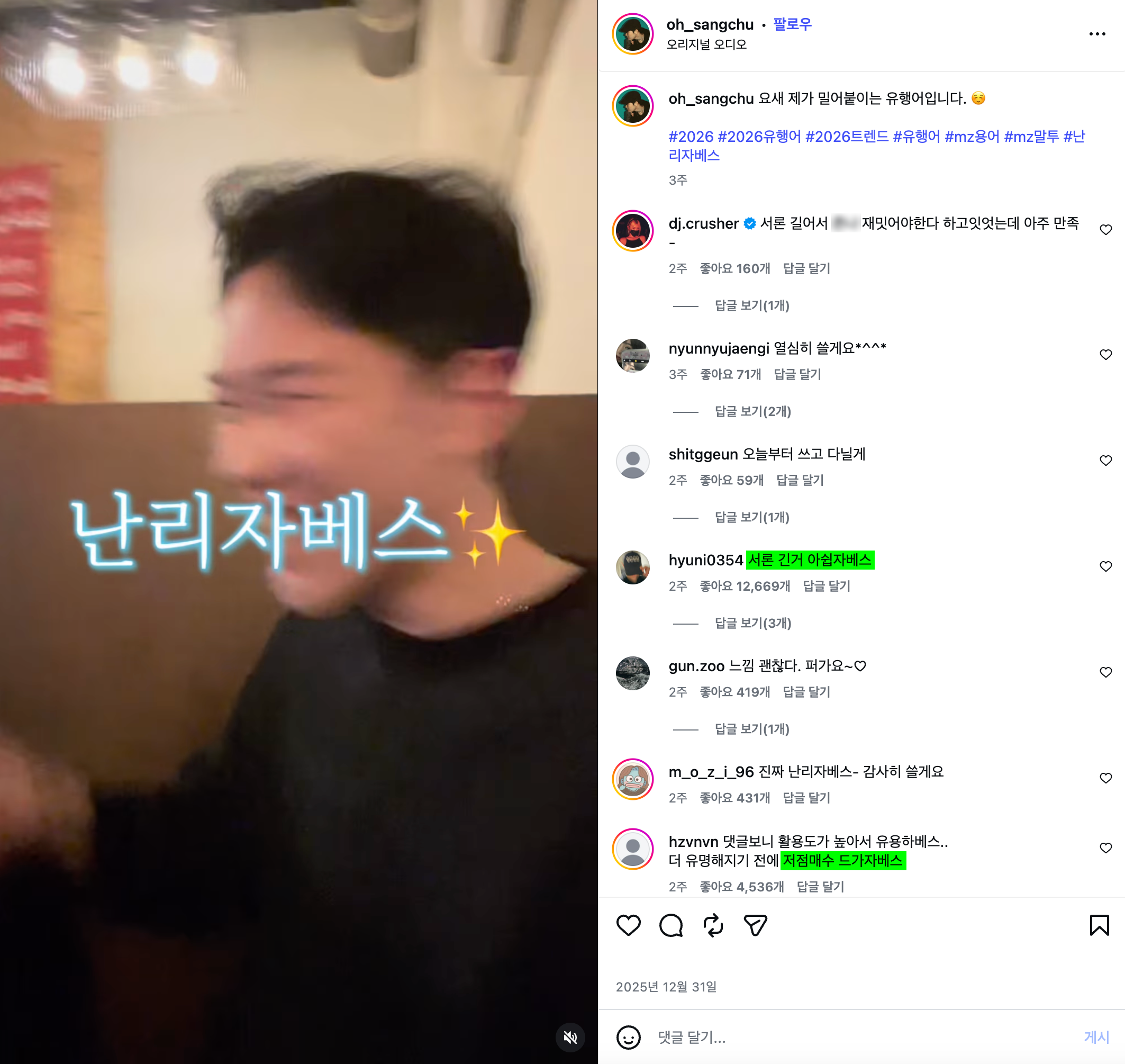Like gun.zoo's comment
Viewport: 1125px width, 1064px height.
[x=1105, y=672]
